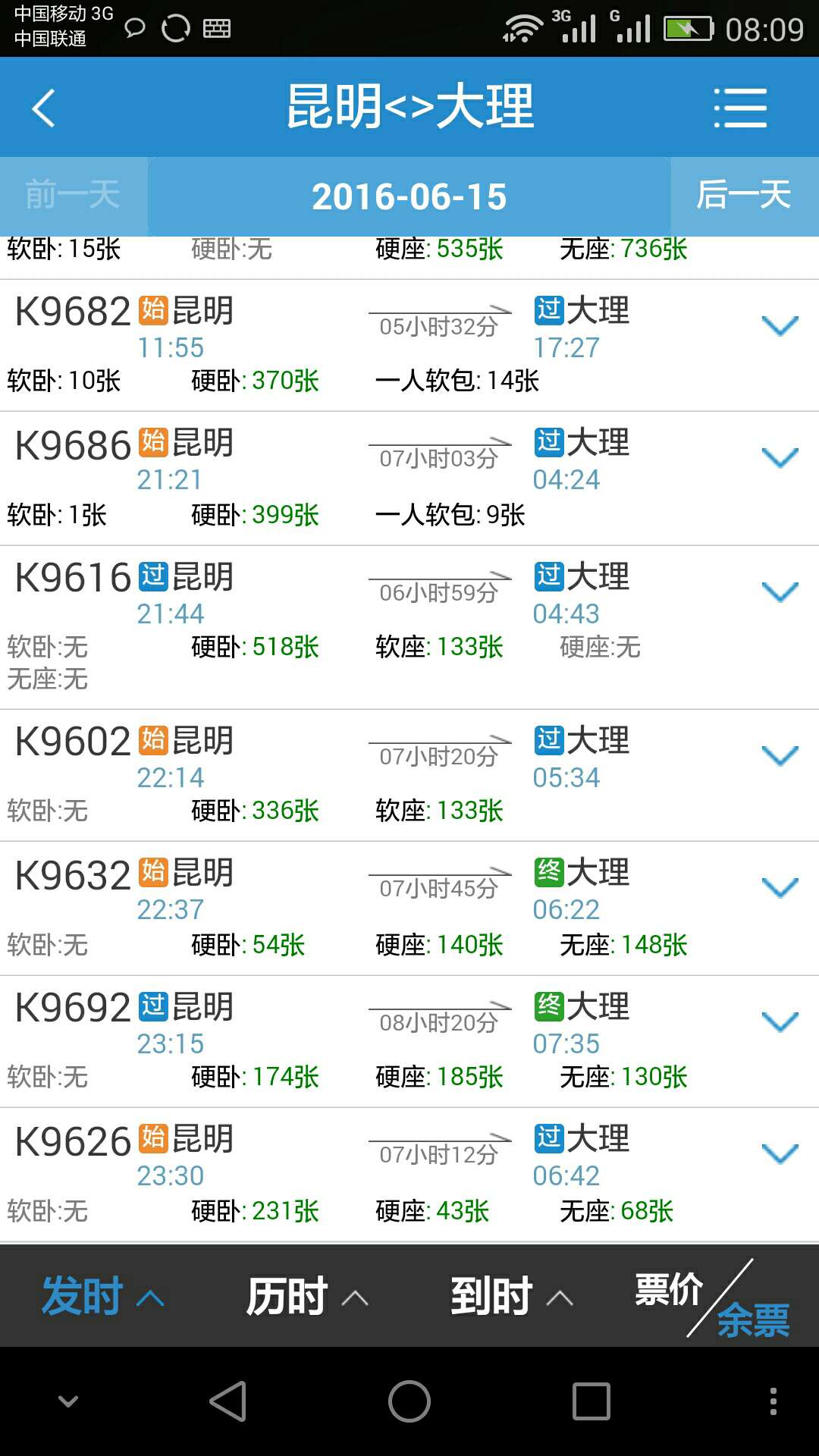
Task: Expand details for train K9602
Action: [x=780, y=756]
